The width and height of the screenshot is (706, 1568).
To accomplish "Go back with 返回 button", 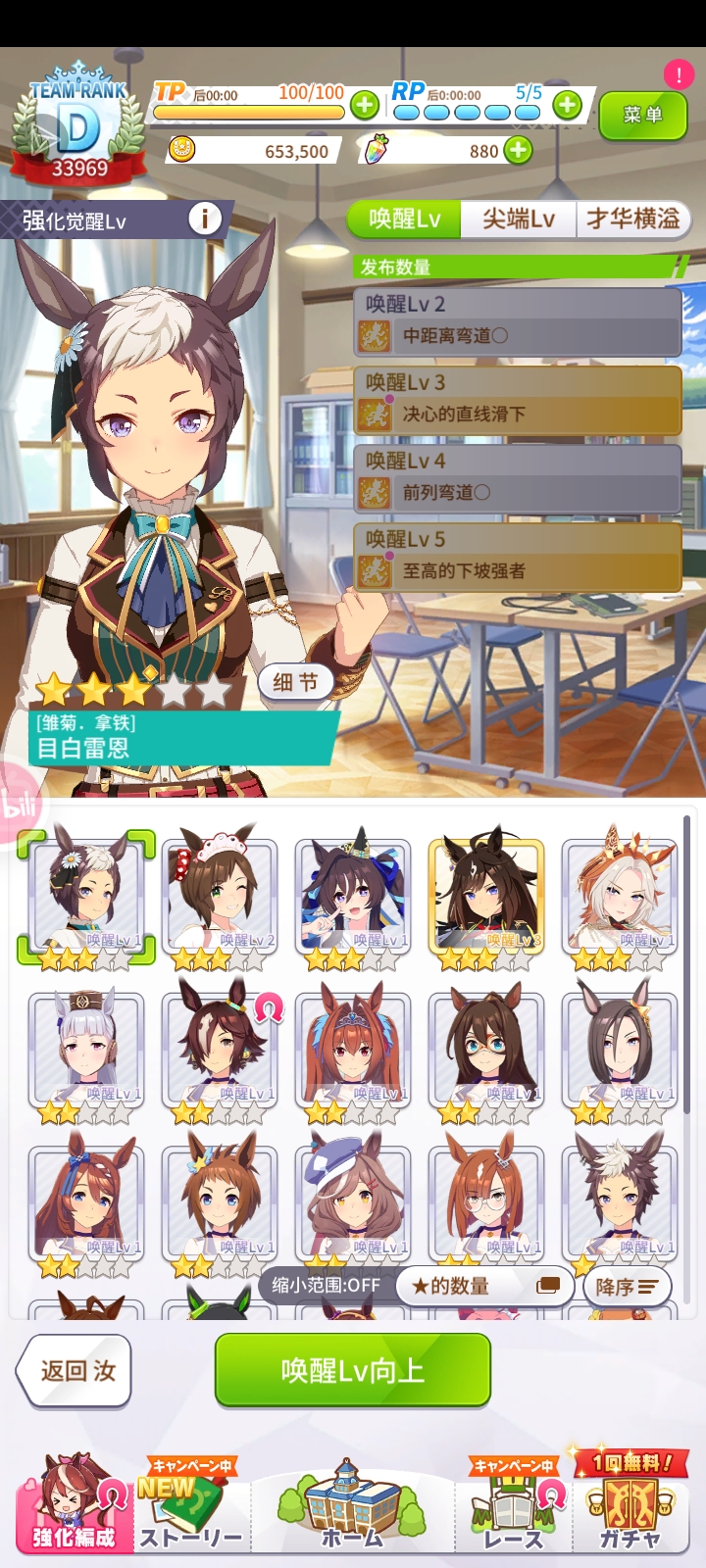I will (76, 1370).
